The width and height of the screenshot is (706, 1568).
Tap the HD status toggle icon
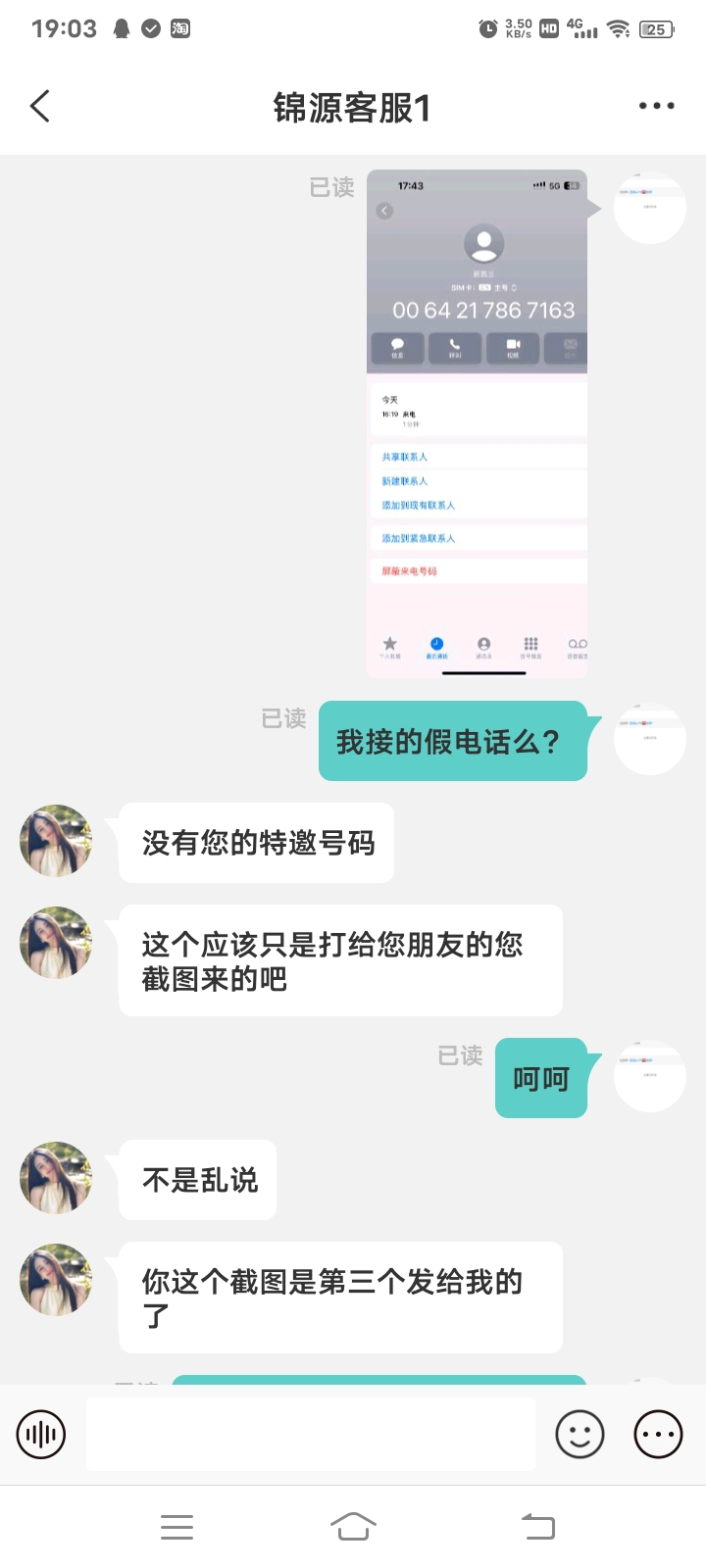pos(549,28)
